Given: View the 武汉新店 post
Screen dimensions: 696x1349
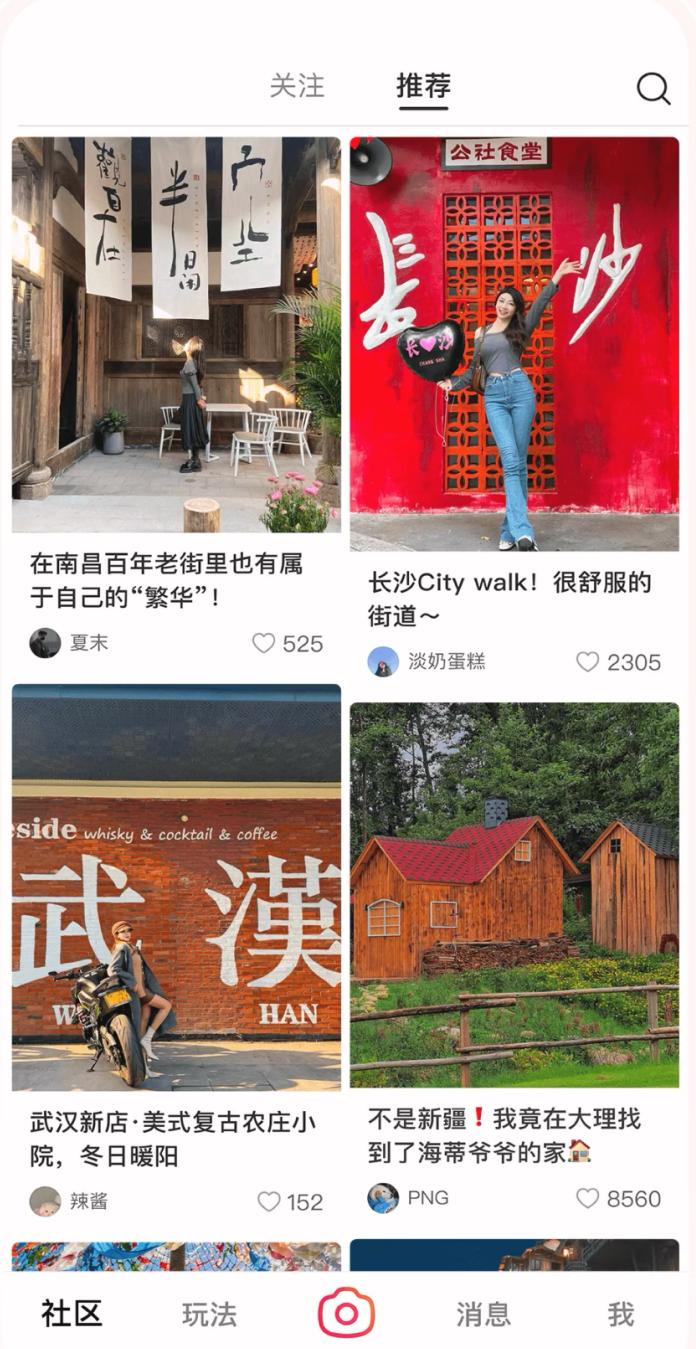Looking at the screenshot, I should (x=176, y=887).
